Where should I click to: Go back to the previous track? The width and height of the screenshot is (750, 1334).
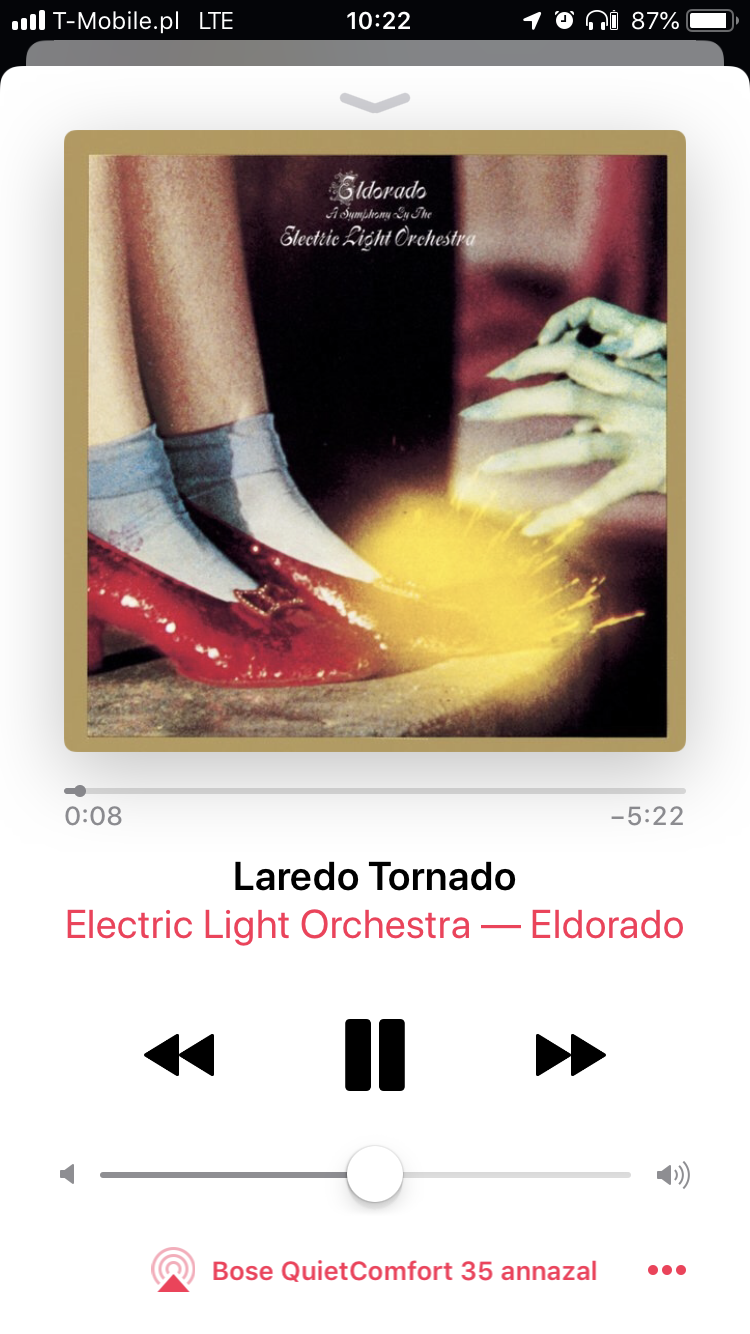point(179,1055)
